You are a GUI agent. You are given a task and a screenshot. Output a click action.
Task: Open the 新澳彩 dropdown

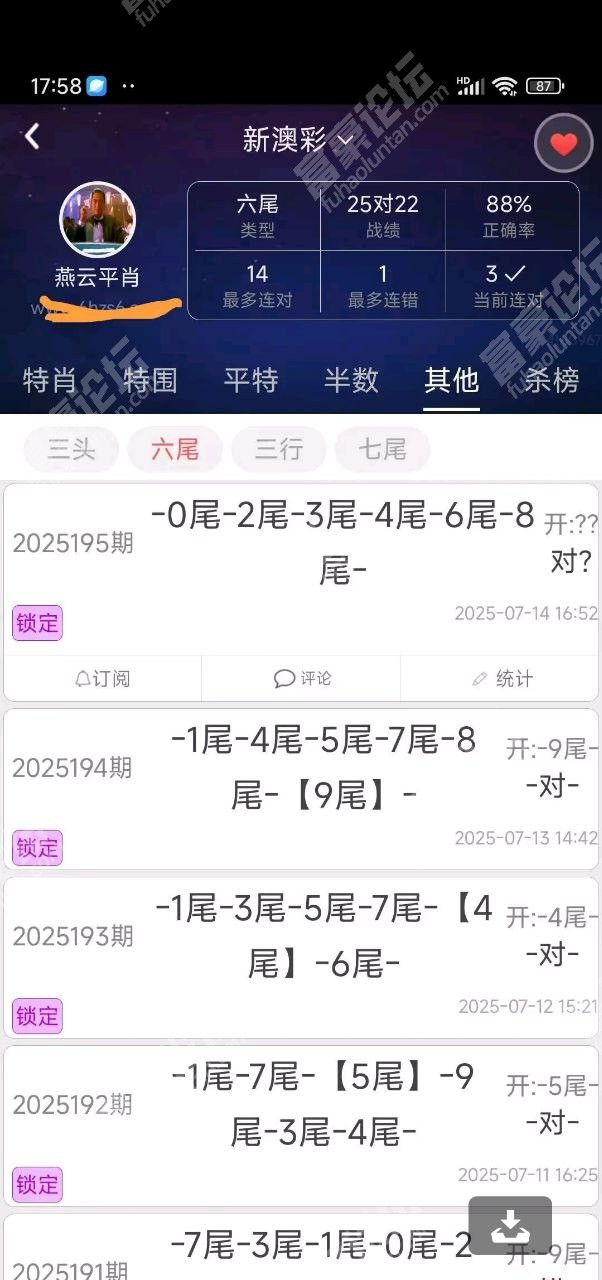coord(299,140)
